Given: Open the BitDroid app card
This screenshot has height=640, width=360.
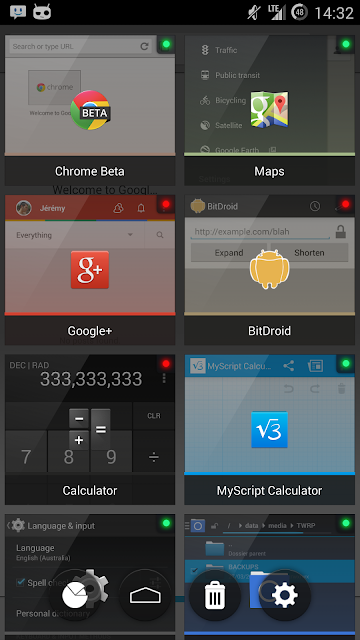Looking at the screenshot, I should coord(269,270).
